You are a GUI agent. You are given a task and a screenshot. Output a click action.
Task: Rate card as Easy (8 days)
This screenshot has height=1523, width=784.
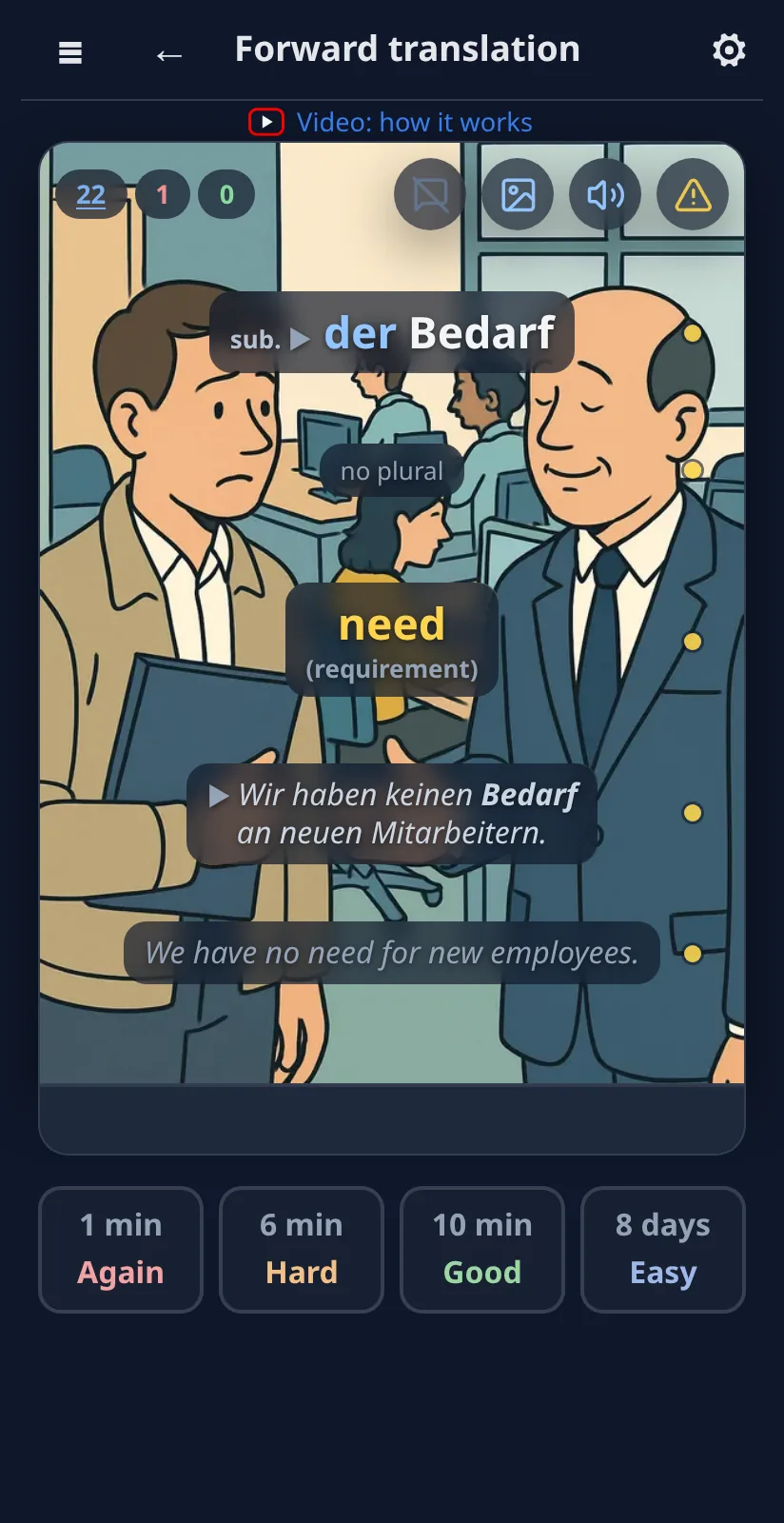click(x=663, y=1249)
